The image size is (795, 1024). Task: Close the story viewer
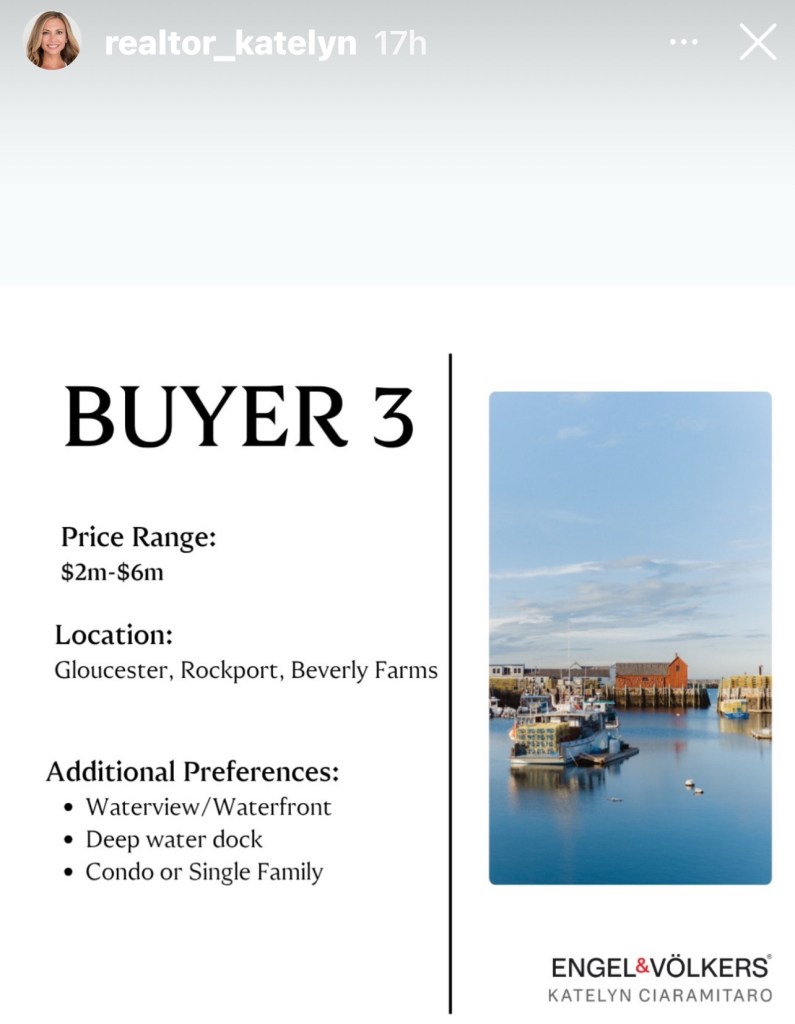757,42
